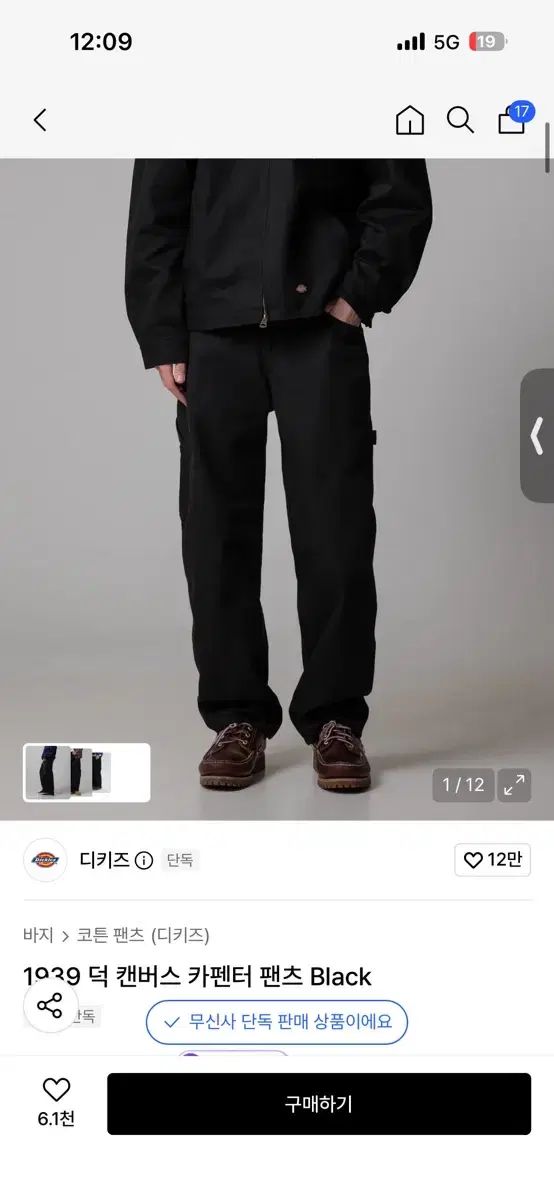The image size is (554, 1200).
Task: Go back using the top-left arrow
Action: tap(40, 121)
